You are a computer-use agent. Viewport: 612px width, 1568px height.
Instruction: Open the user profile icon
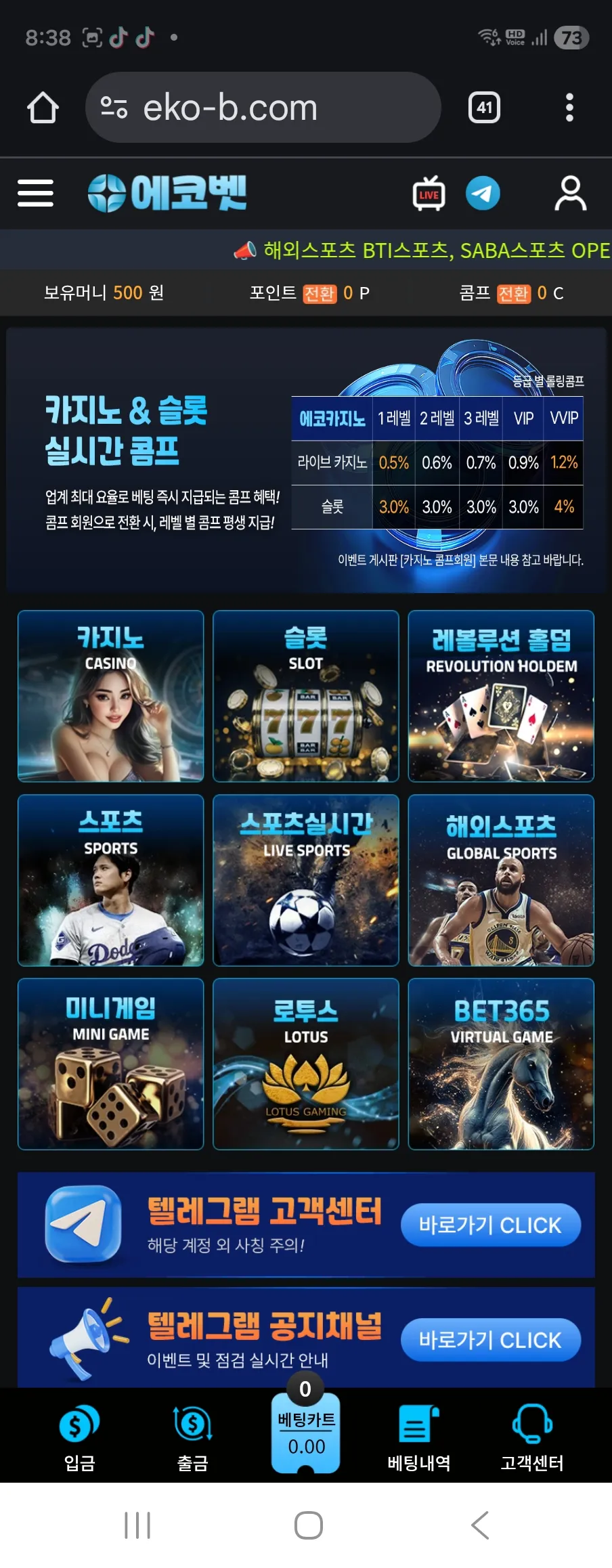tap(571, 193)
